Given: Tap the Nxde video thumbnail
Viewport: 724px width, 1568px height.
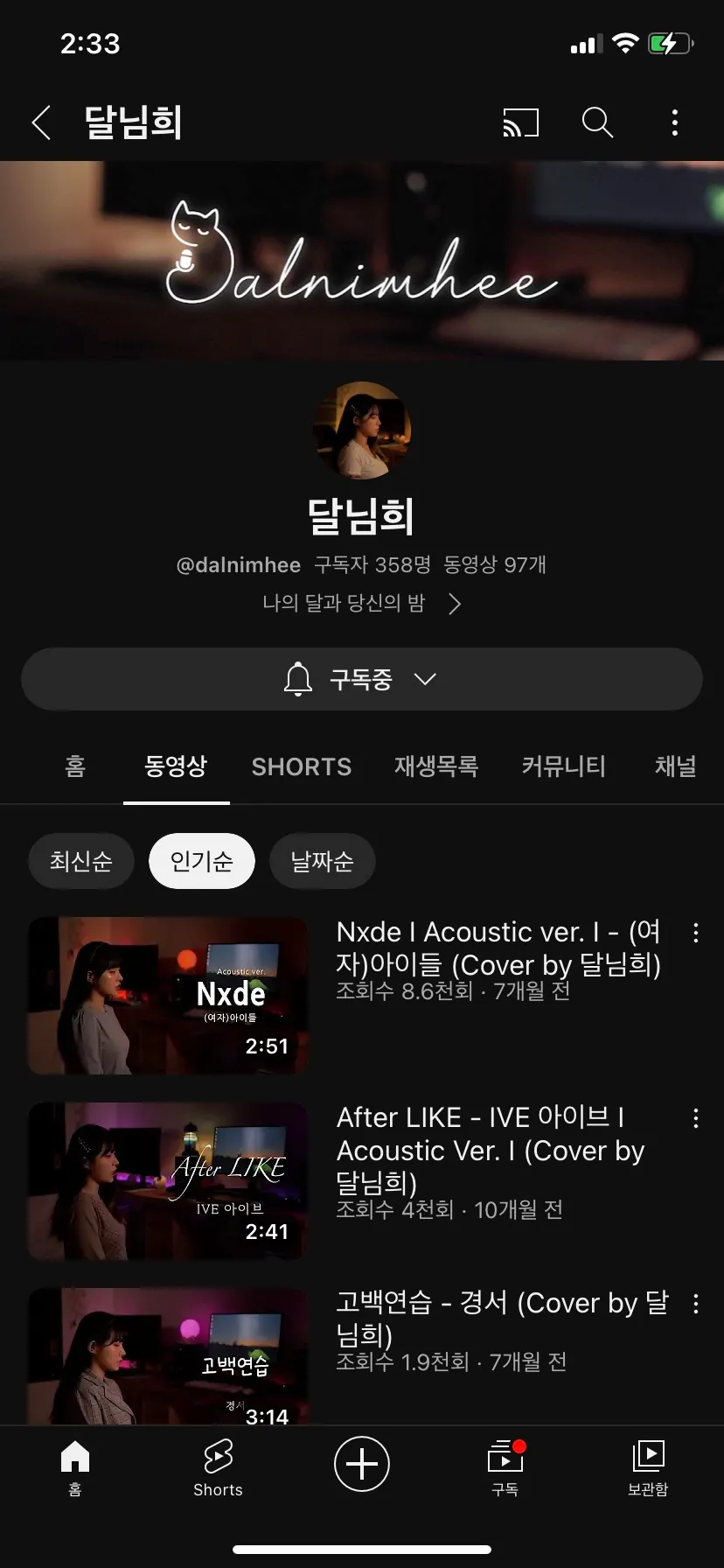Looking at the screenshot, I should tap(168, 995).
